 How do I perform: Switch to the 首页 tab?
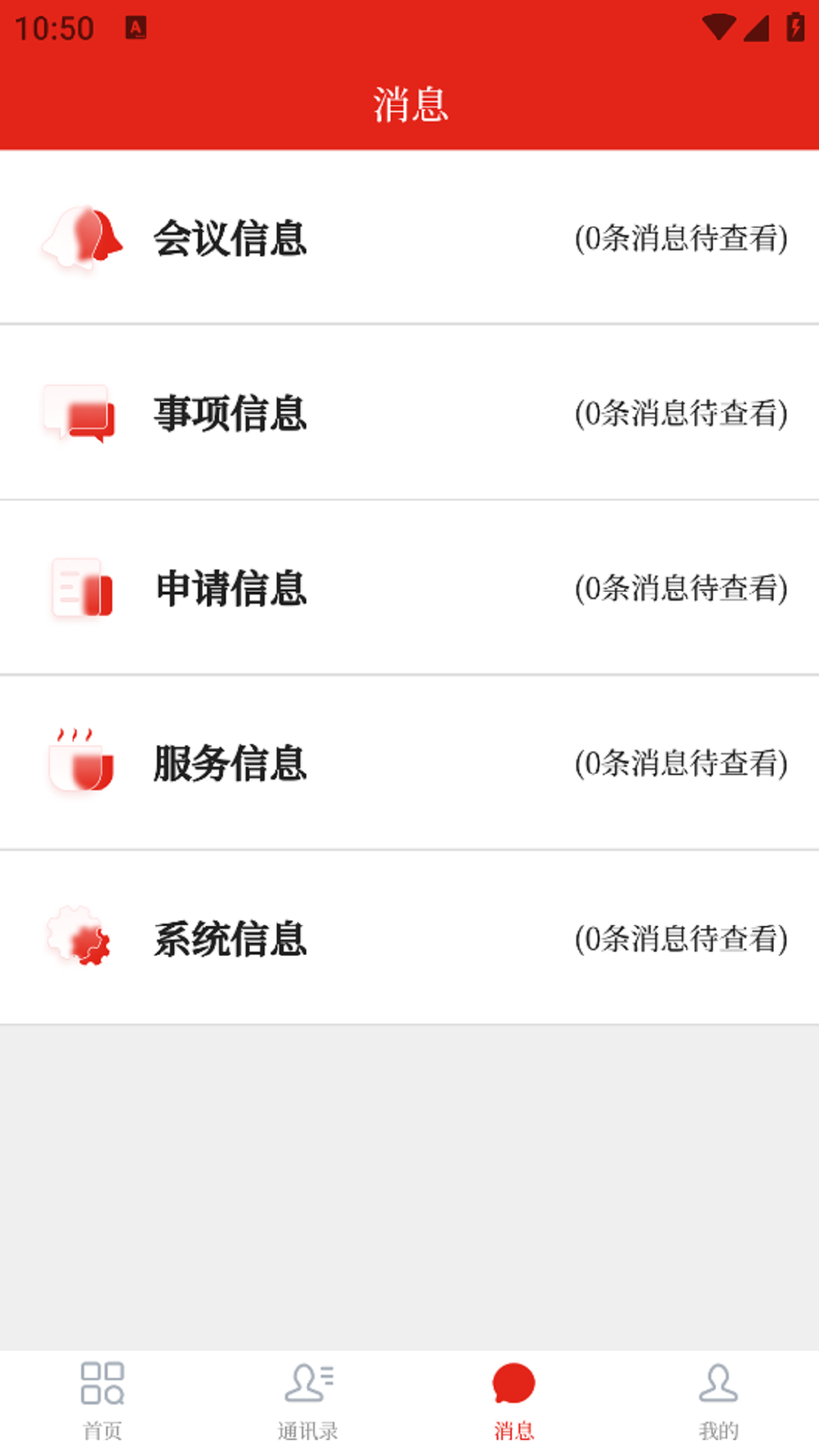click(102, 1401)
